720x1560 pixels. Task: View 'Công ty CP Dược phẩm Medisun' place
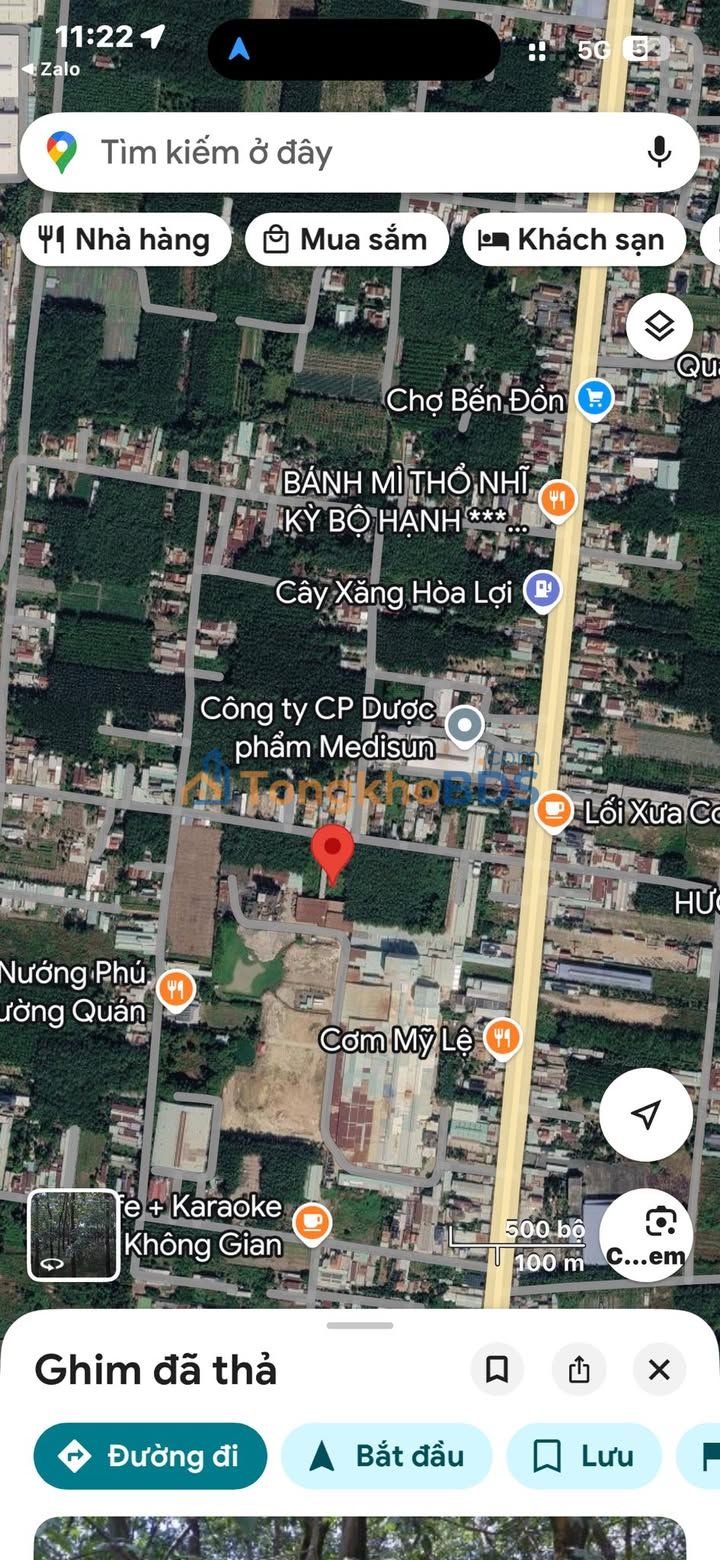(464, 726)
